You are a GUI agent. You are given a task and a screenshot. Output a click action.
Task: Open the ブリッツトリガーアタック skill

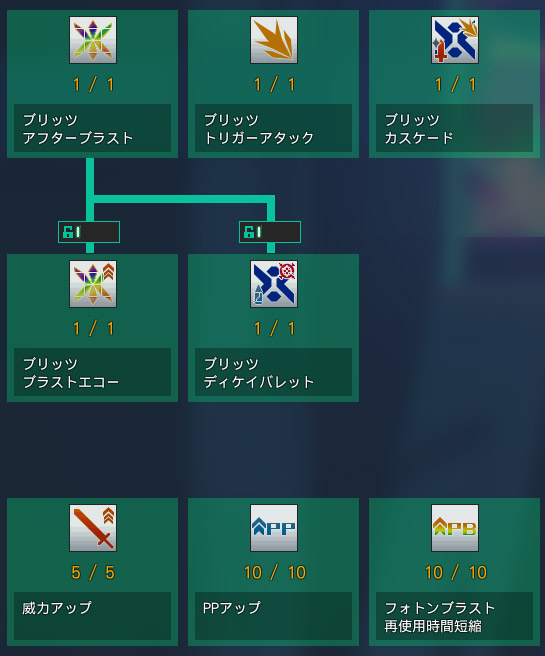pyautogui.click(x=274, y=84)
